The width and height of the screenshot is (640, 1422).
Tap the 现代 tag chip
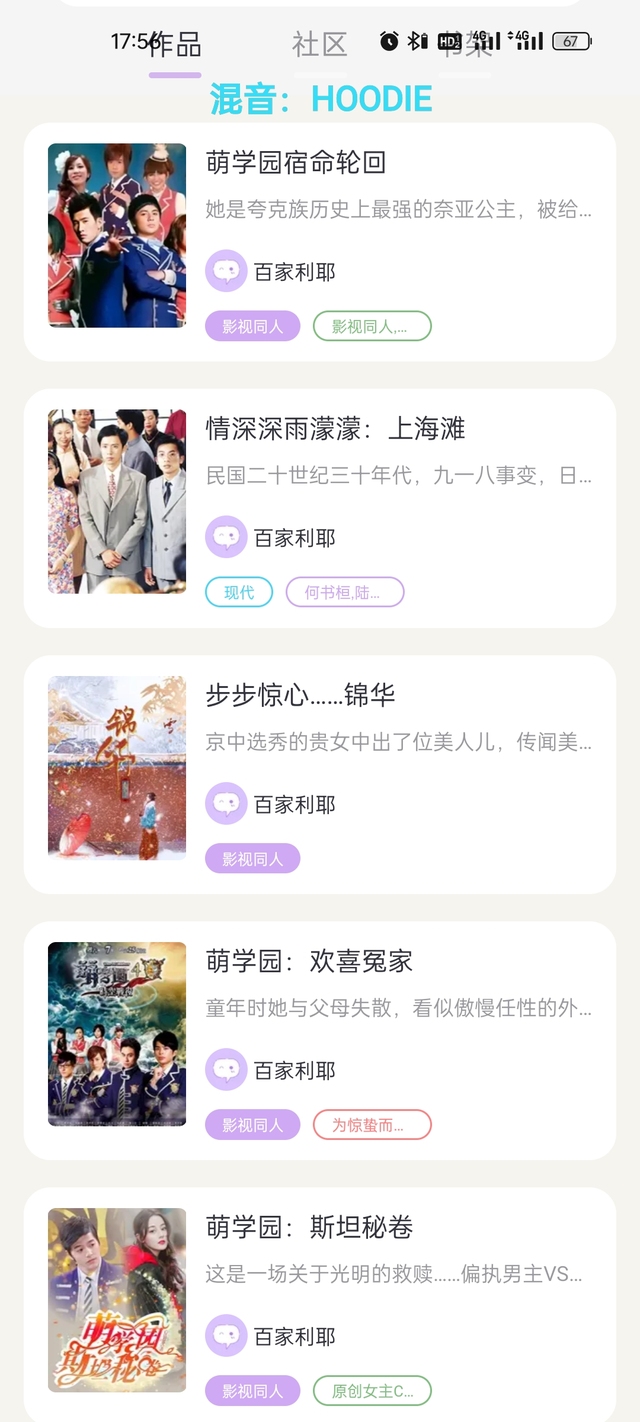[x=239, y=593]
